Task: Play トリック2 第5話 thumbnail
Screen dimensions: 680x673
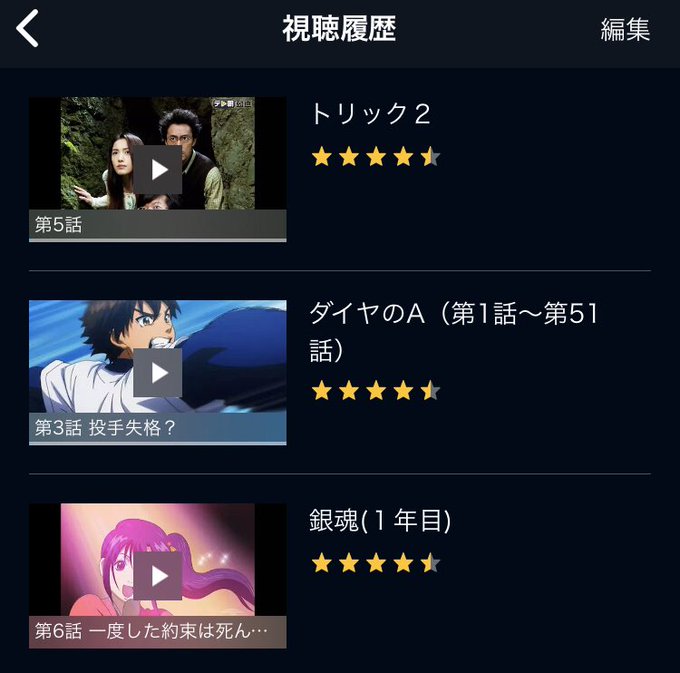Action: pyautogui.click(x=157, y=169)
